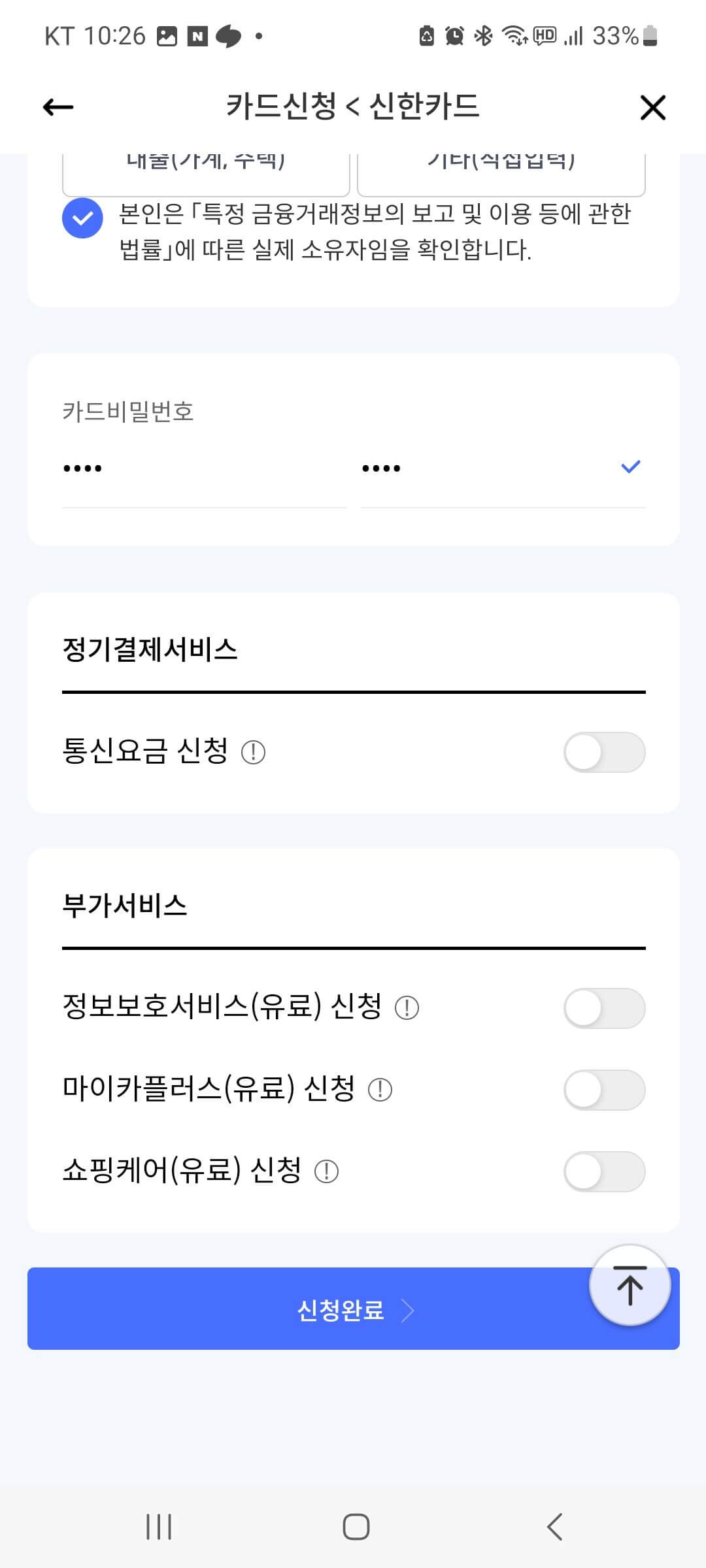Click info icon next to 마이카플러스(유료) 신청
Image resolution: width=706 pixels, height=1568 pixels.
coord(378,1088)
